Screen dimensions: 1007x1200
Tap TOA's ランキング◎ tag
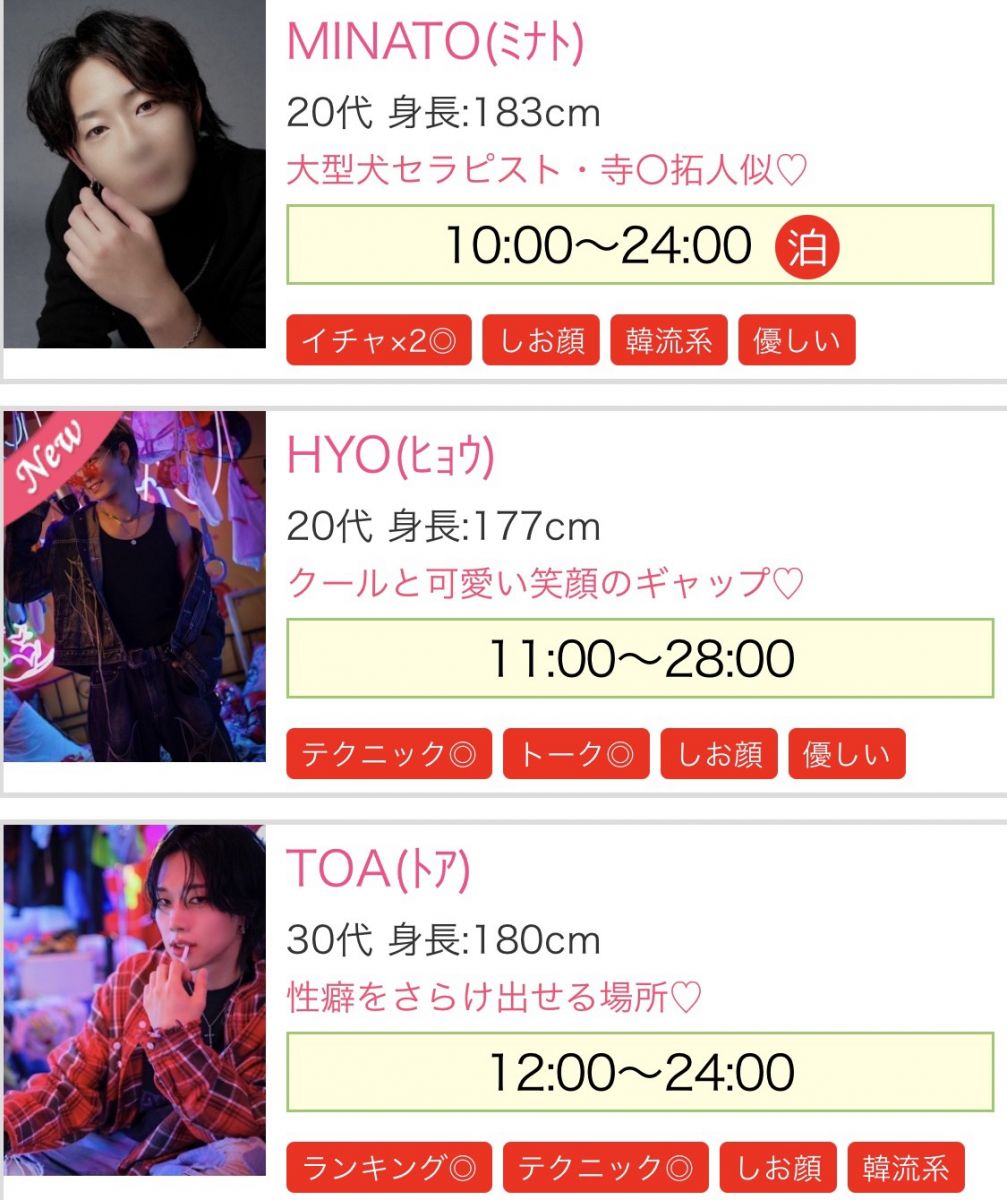pos(389,1167)
